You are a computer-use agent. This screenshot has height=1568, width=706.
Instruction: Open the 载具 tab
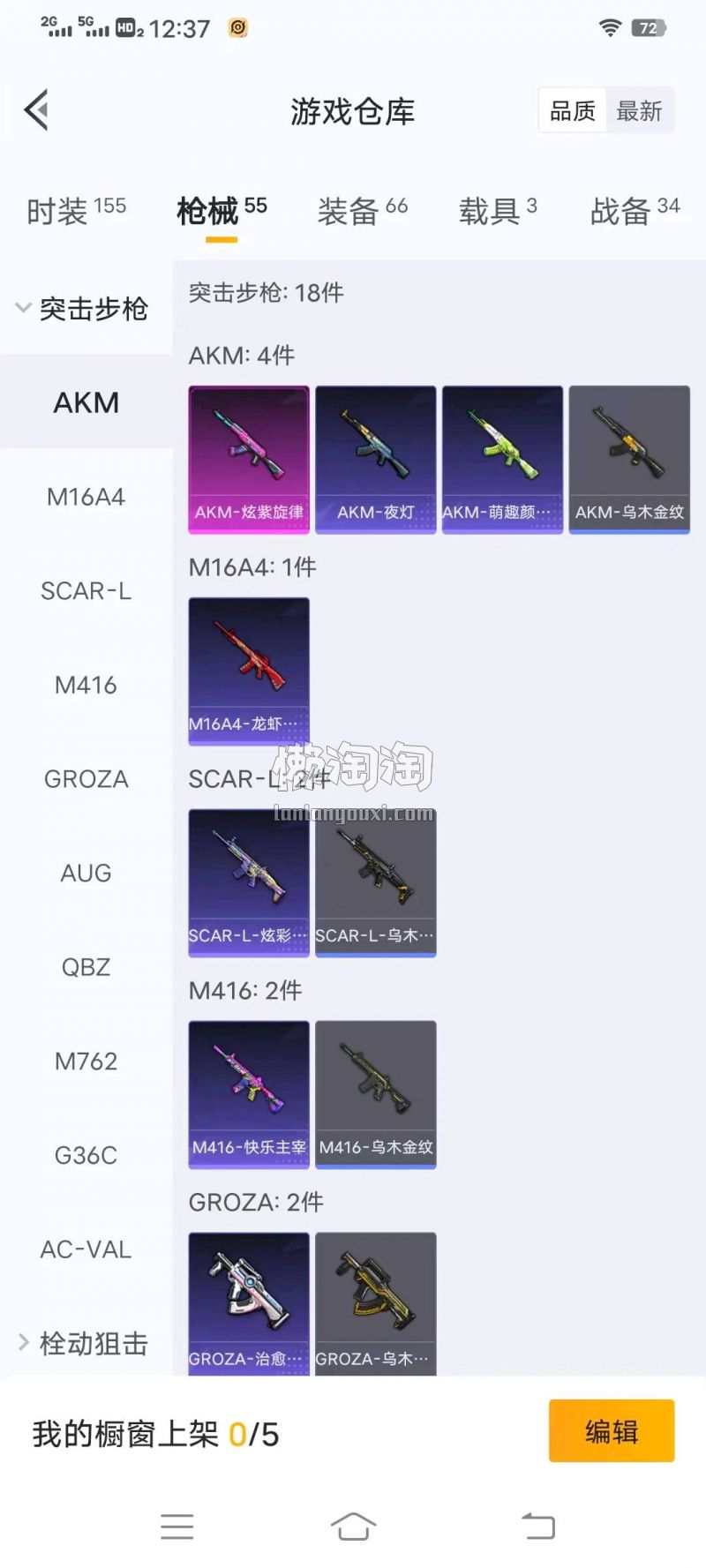click(x=497, y=211)
